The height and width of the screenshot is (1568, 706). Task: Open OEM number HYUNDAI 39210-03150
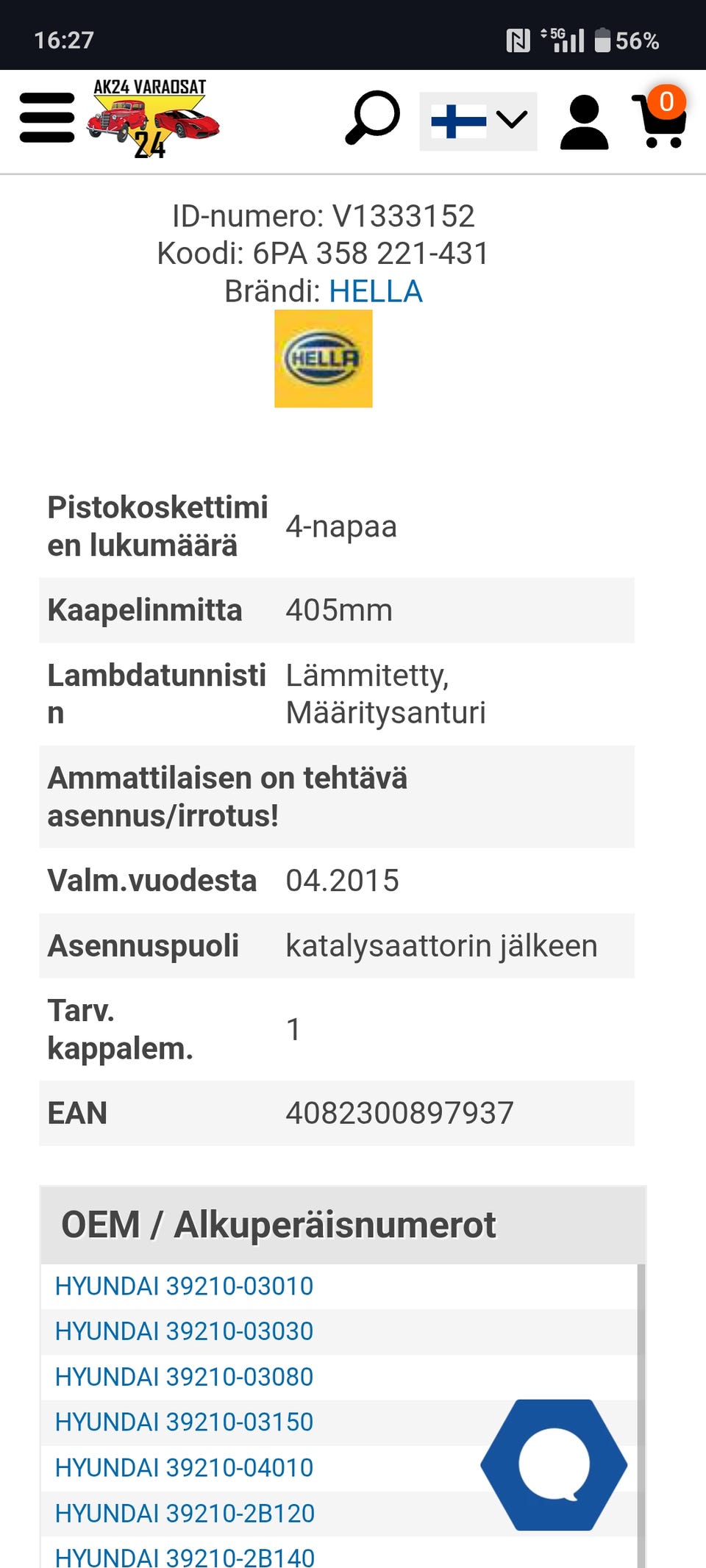[184, 1422]
